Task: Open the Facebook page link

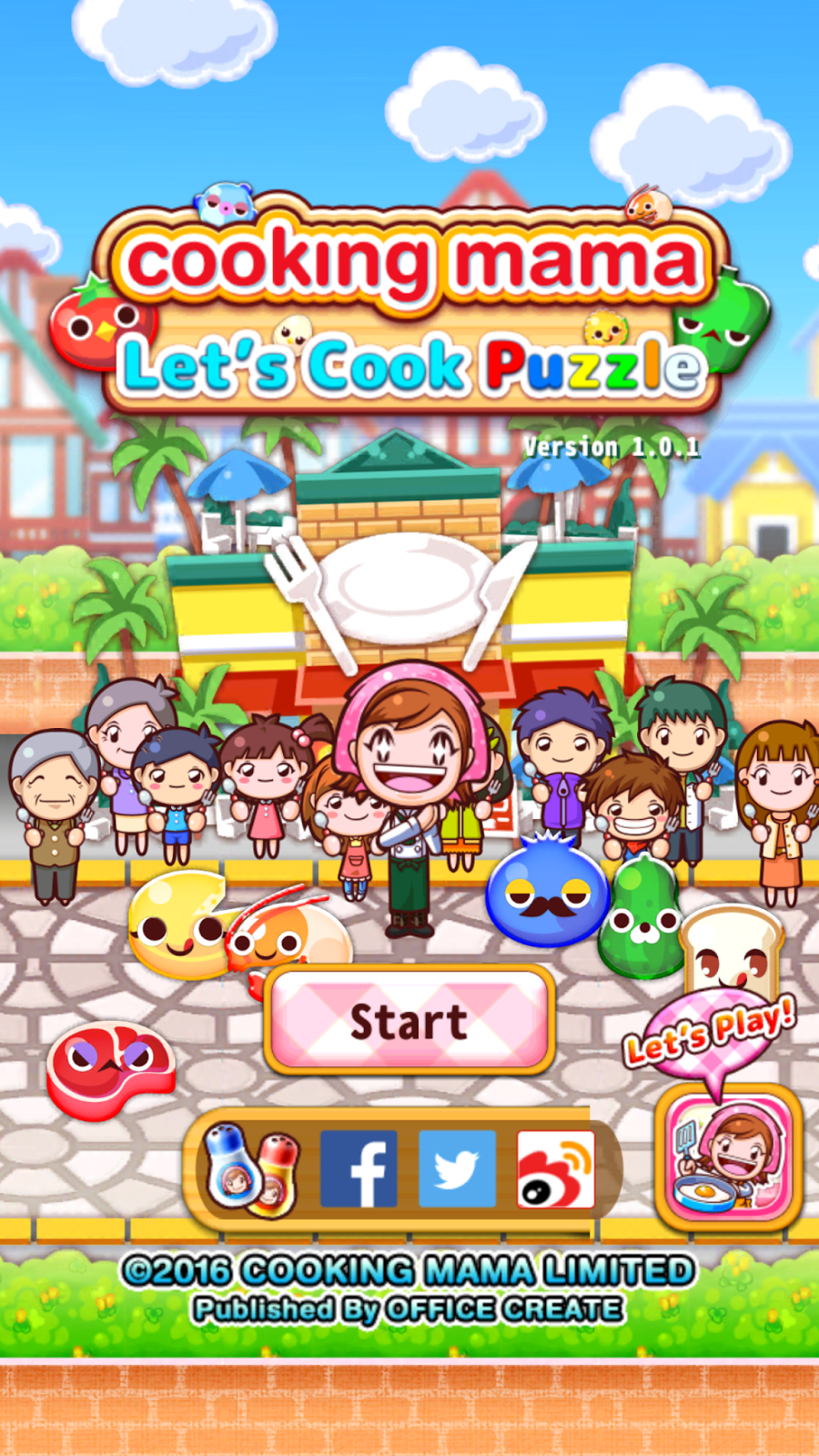Action: click(359, 1169)
